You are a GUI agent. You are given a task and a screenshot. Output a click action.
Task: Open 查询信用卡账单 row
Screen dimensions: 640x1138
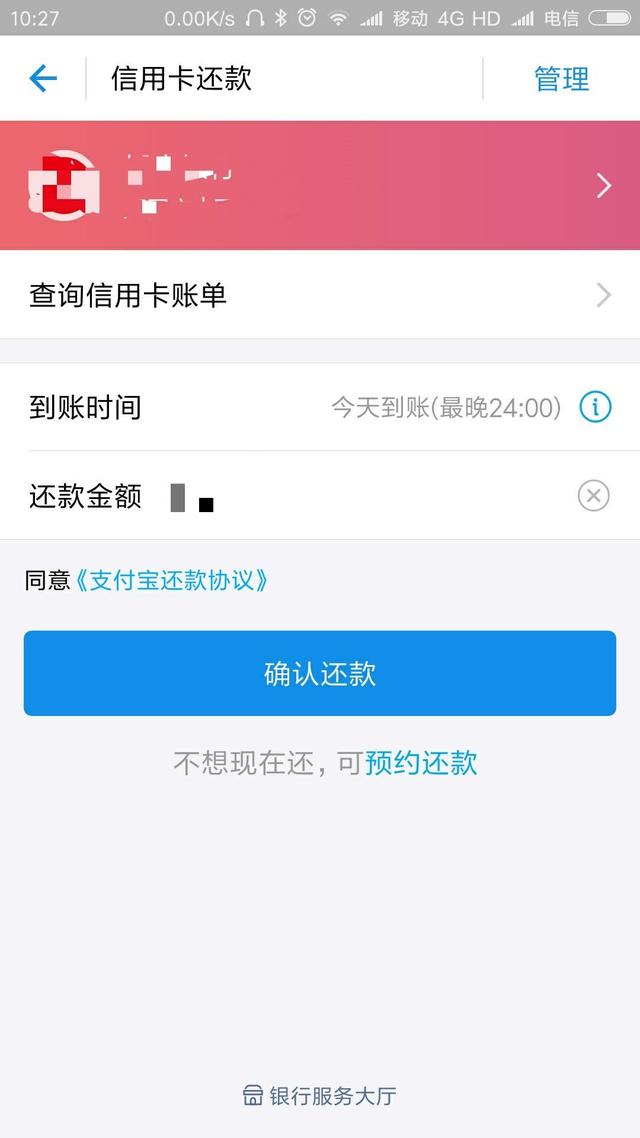coord(320,295)
